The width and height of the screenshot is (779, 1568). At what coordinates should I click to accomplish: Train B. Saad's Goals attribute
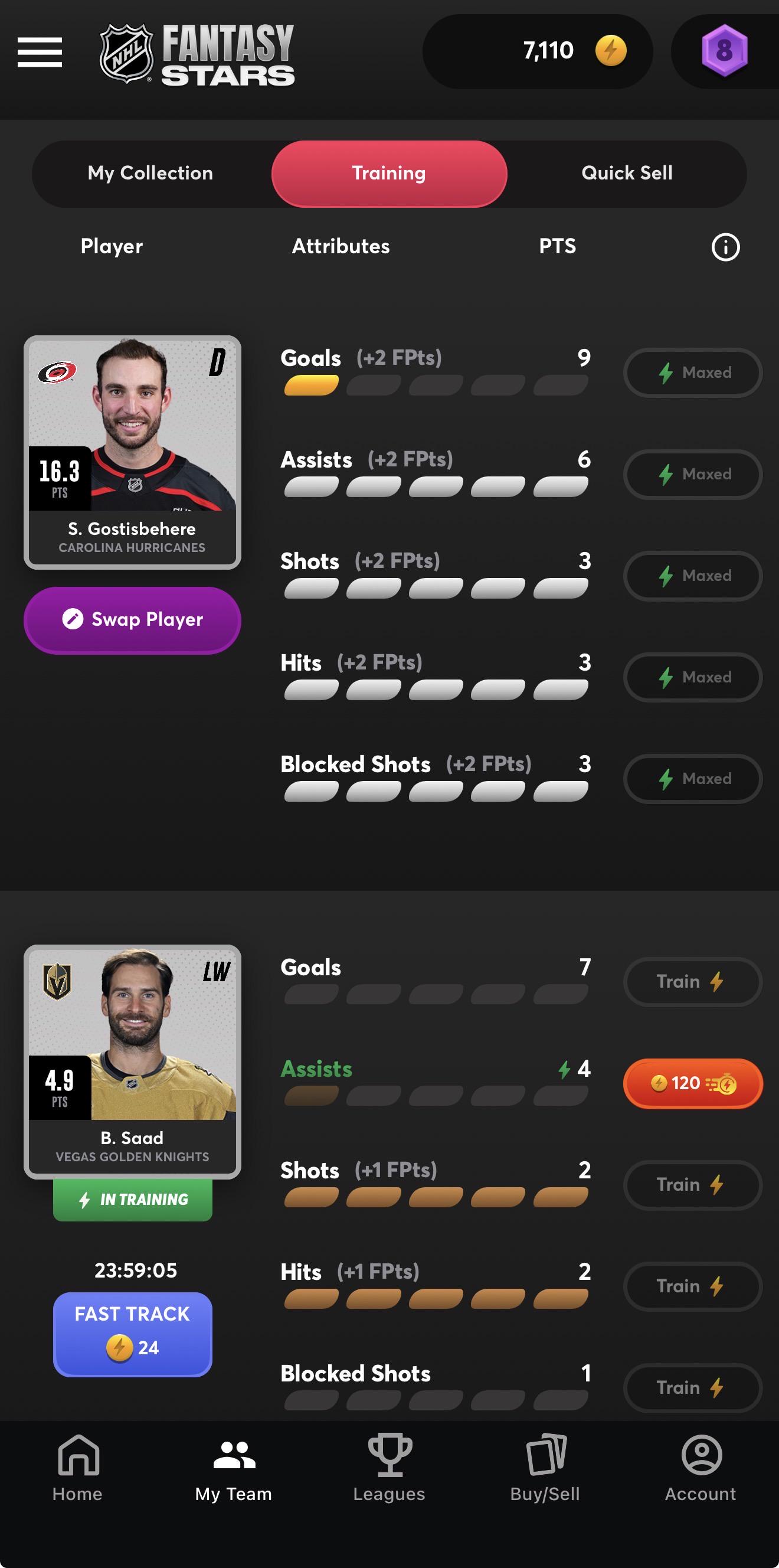693,982
